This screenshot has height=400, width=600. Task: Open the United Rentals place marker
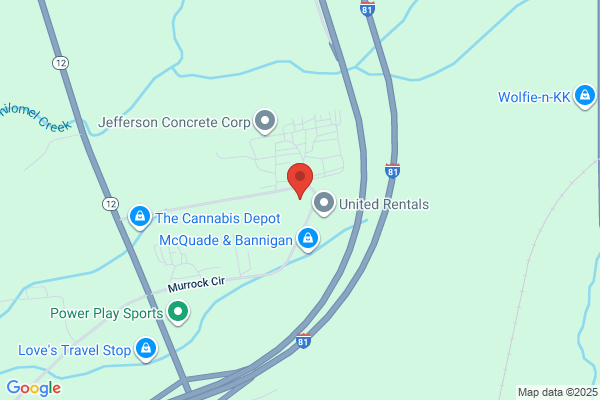(324, 204)
